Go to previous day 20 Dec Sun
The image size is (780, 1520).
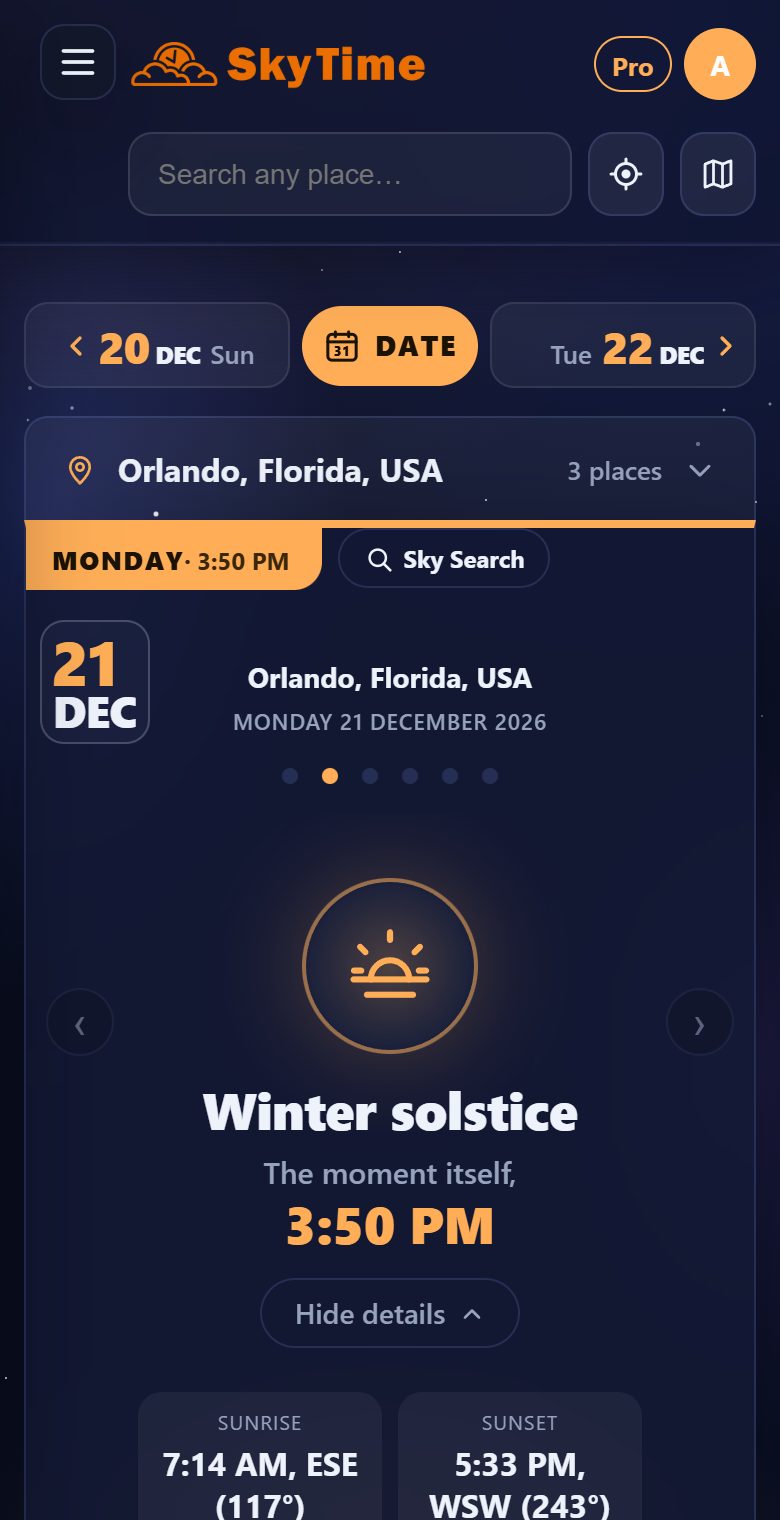click(x=157, y=345)
